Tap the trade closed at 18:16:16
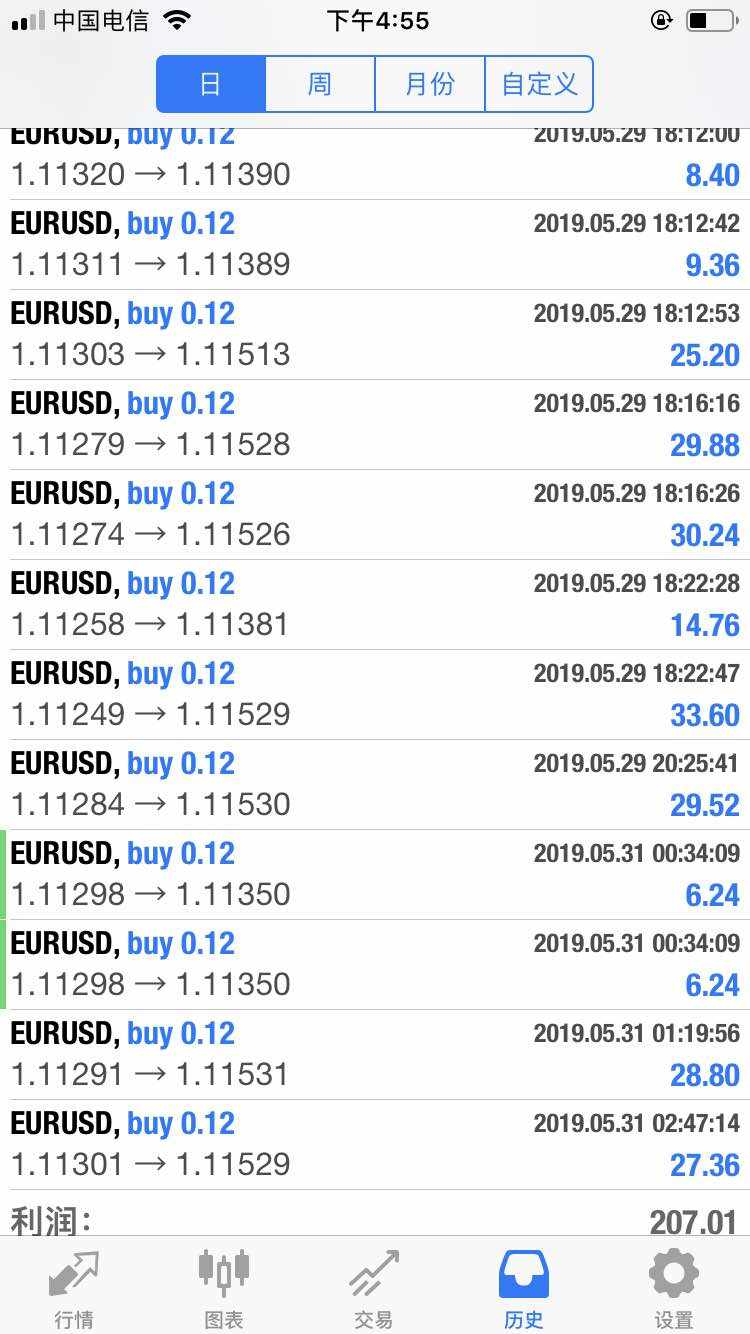 pyautogui.click(x=375, y=425)
